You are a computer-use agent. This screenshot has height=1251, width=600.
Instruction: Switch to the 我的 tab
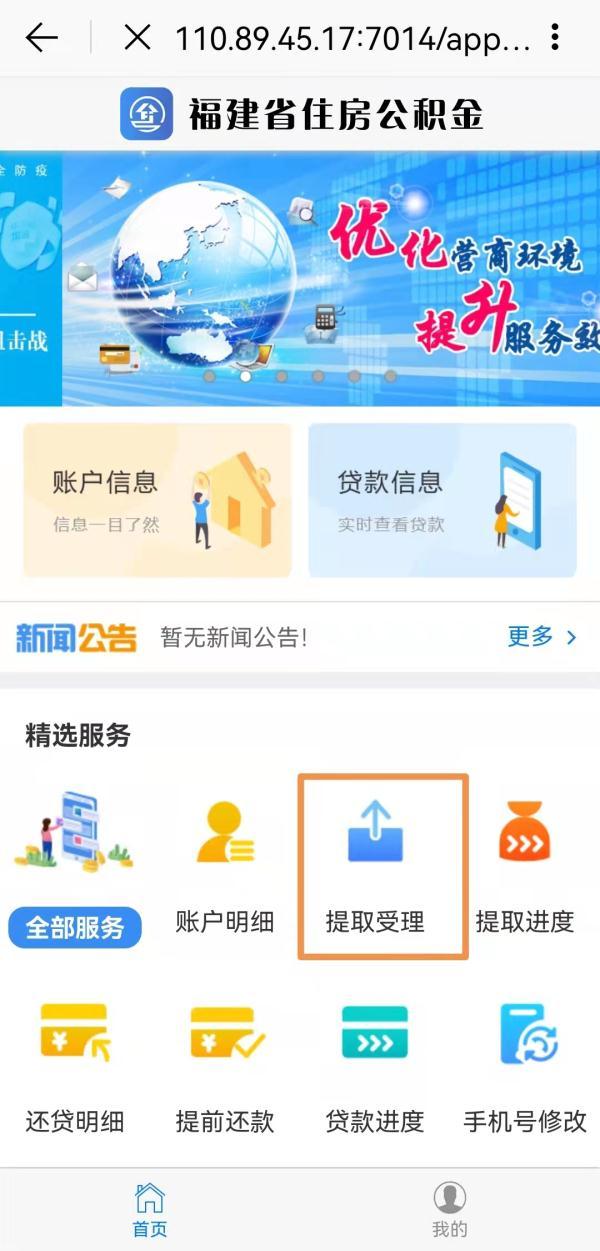tap(450, 1209)
